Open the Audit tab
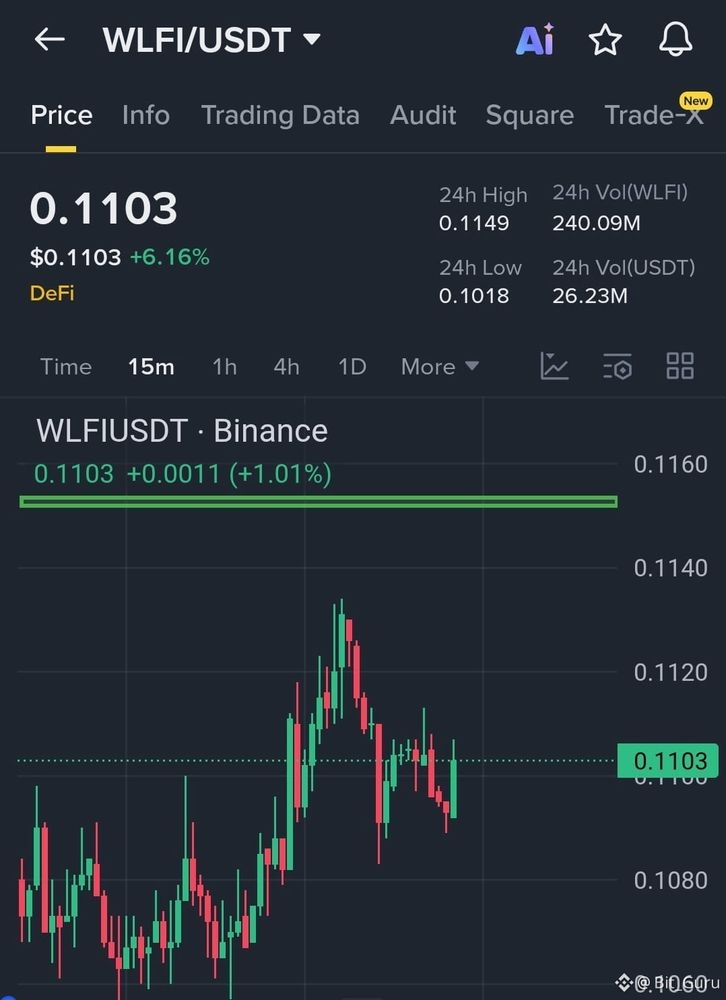Viewport: 726px width, 1000px height. click(x=423, y=115)
